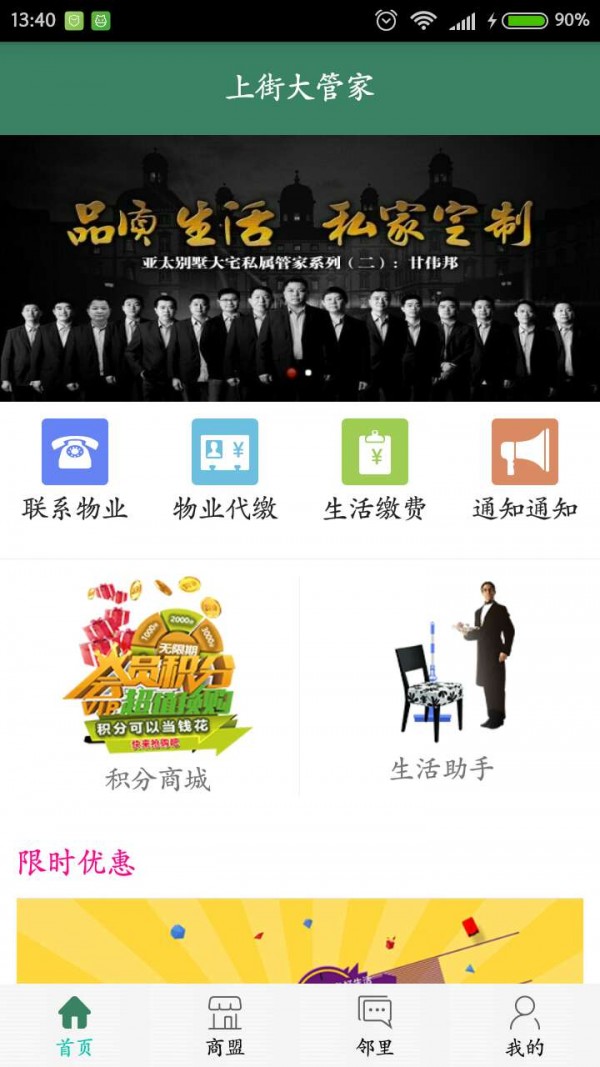Open 通知通知 announcements
Viewport: 600px width, 1067px height.
tap(525, 470)
